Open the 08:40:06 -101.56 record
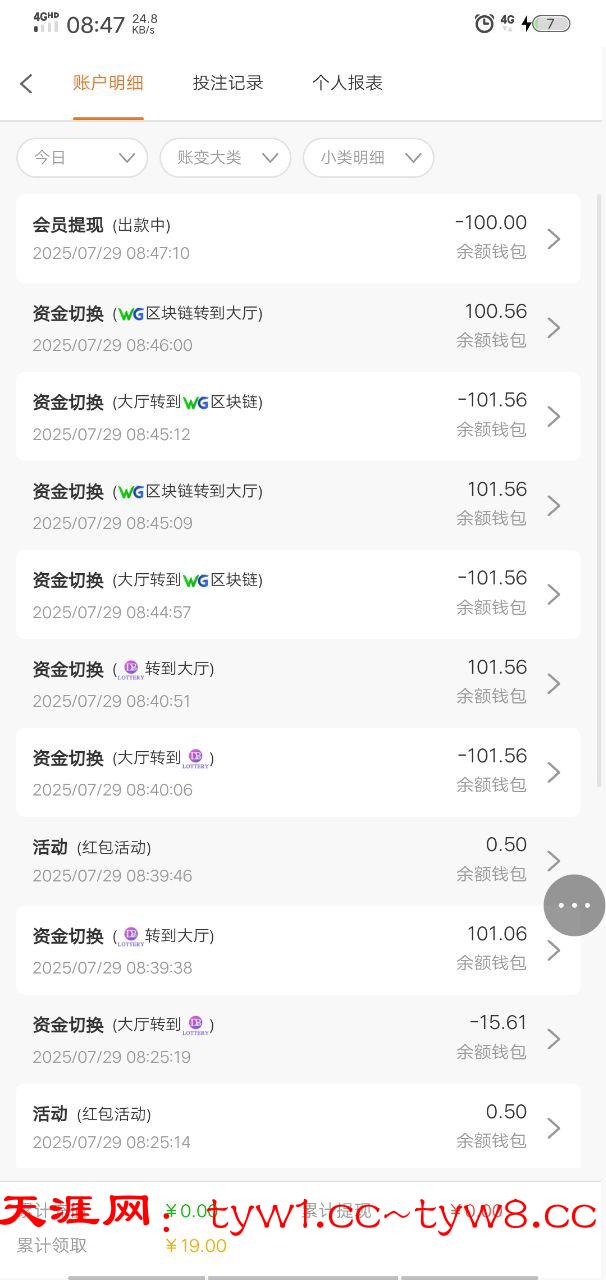The width and height of the screenshot is (606, 1280). [298, 773]
